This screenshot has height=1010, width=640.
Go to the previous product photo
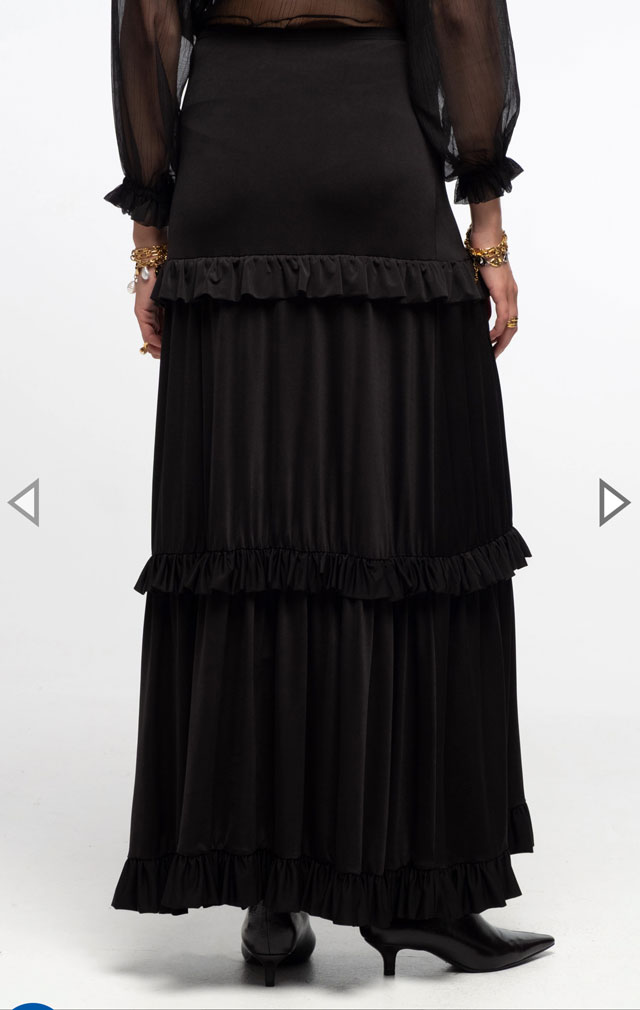24,502
